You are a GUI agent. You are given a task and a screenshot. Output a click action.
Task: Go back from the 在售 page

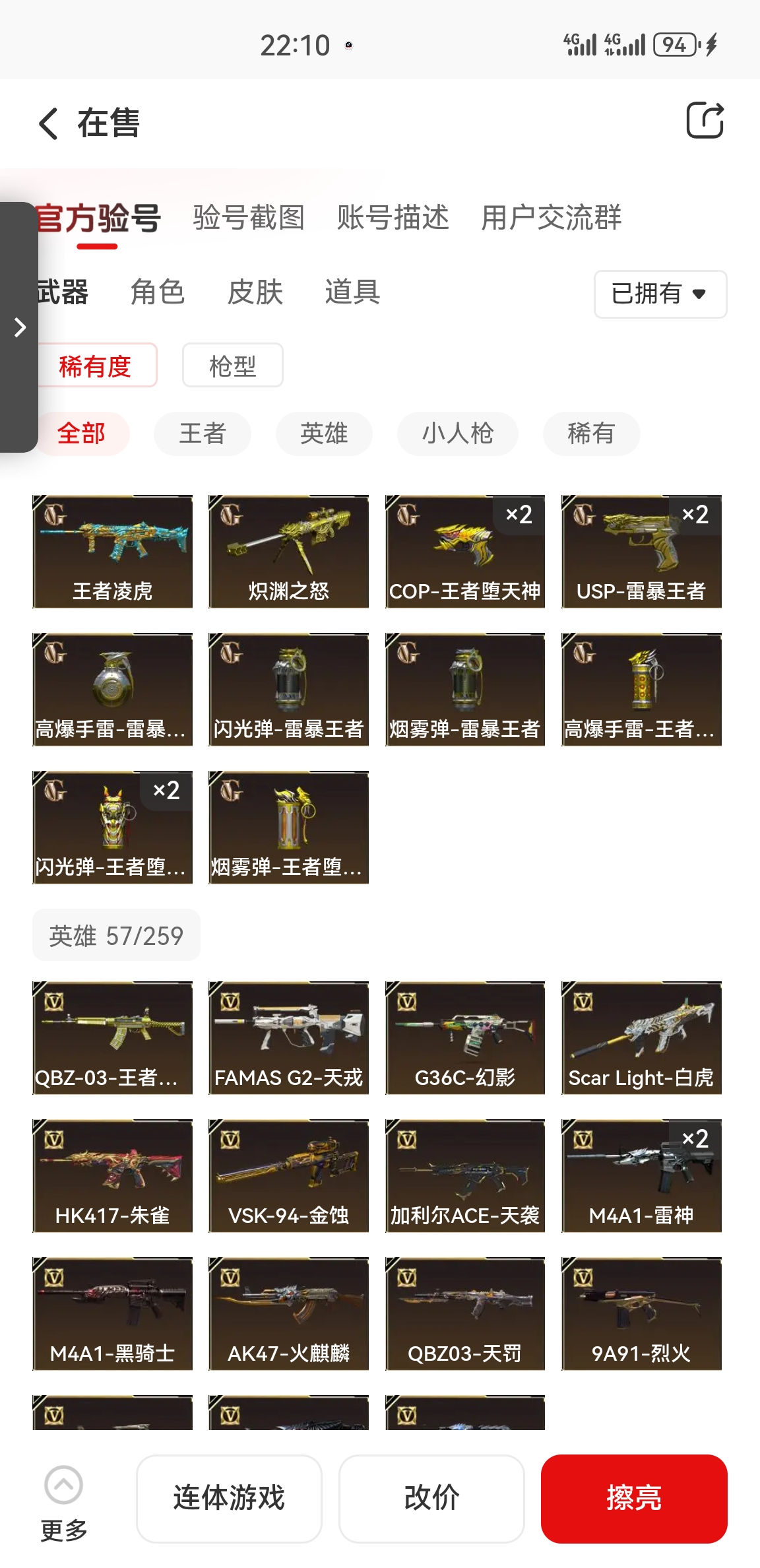coord(49,123)
